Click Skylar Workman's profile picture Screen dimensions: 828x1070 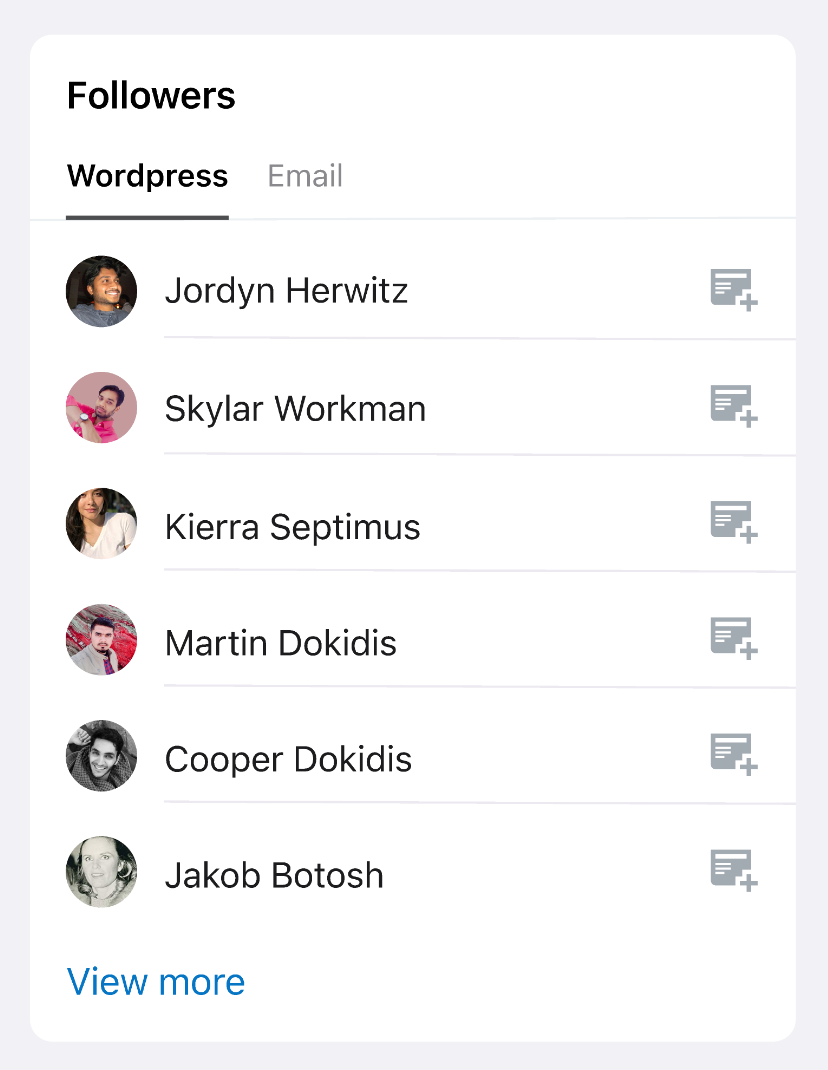[x=101, y=407]
